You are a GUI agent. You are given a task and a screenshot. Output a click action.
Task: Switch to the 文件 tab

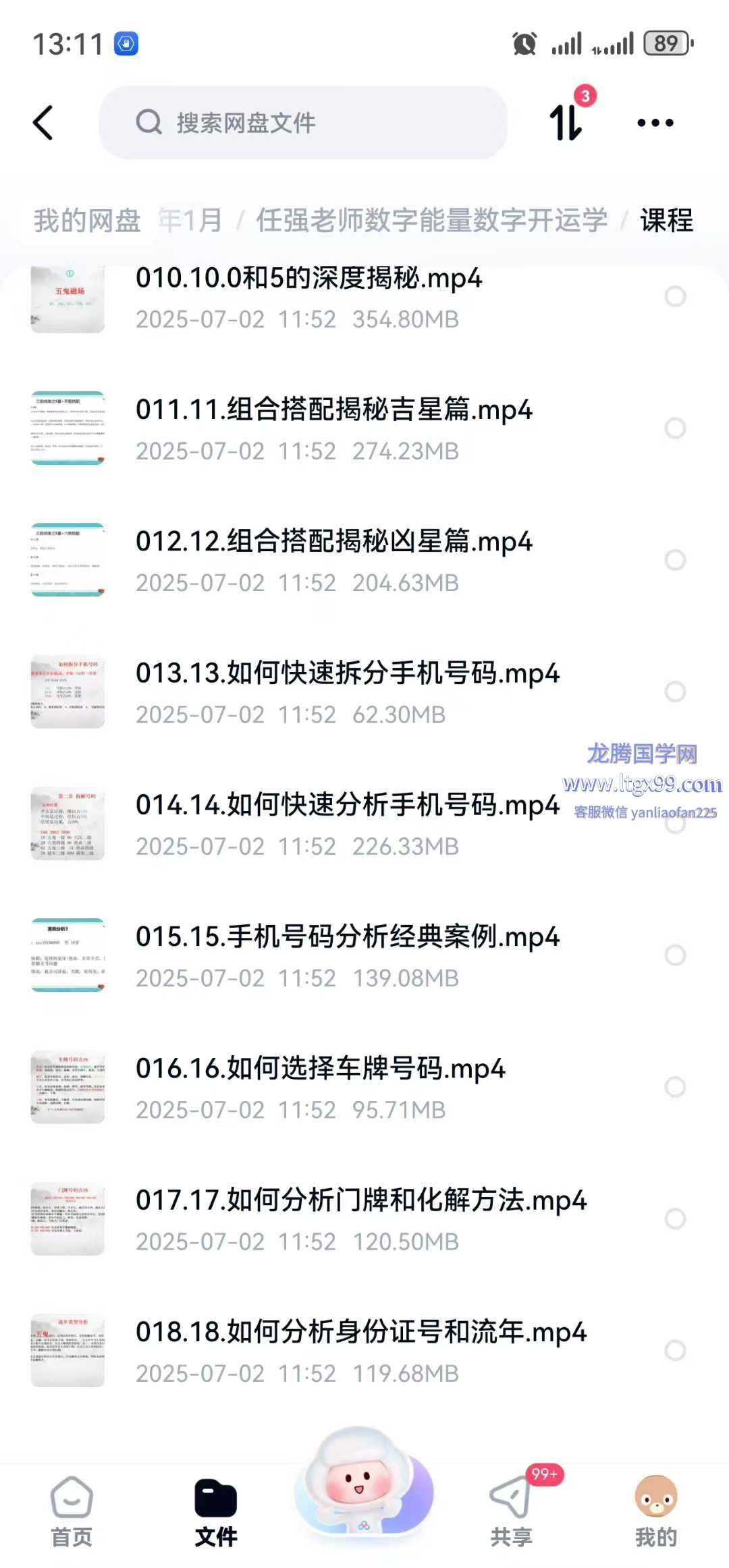click(216, 1513)
